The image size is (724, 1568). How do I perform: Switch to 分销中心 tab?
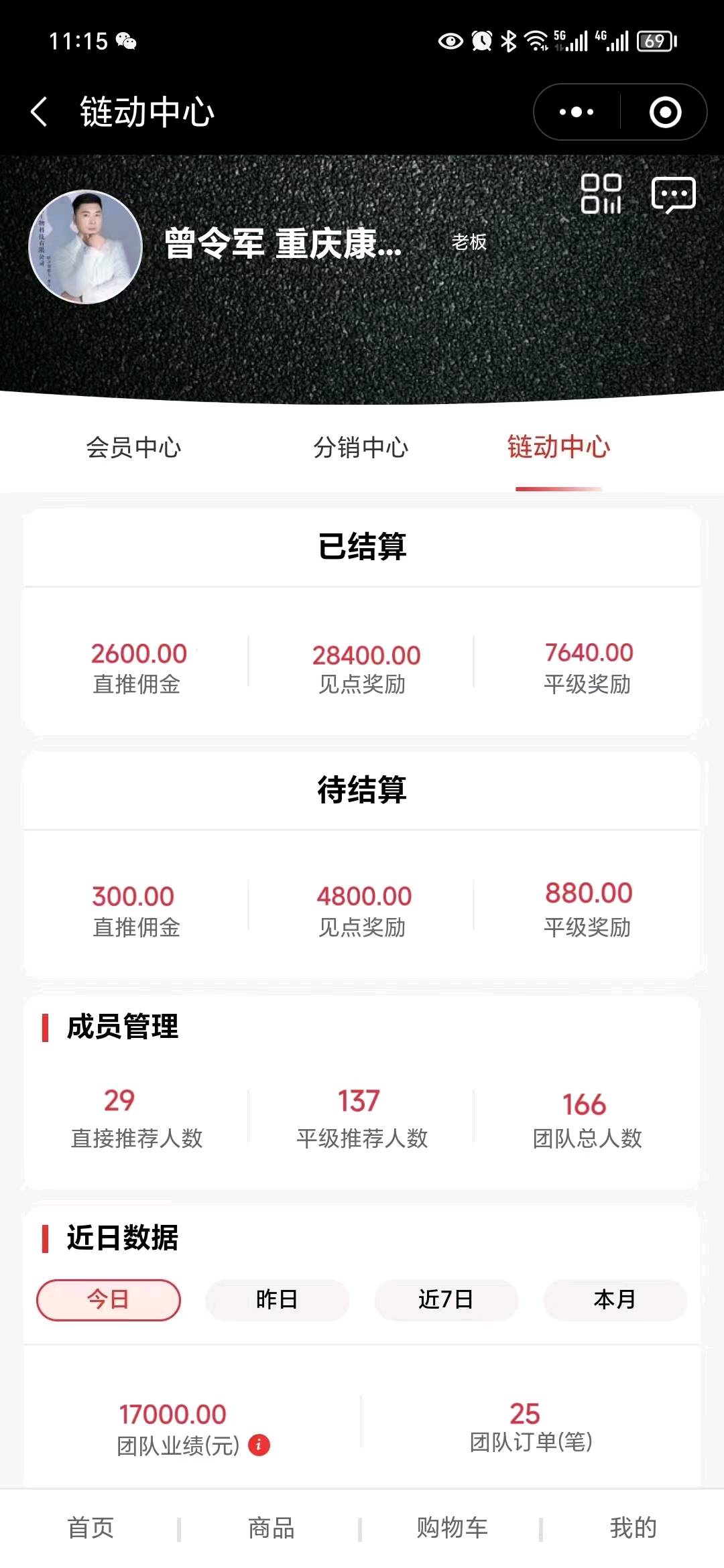coord(361,448)
